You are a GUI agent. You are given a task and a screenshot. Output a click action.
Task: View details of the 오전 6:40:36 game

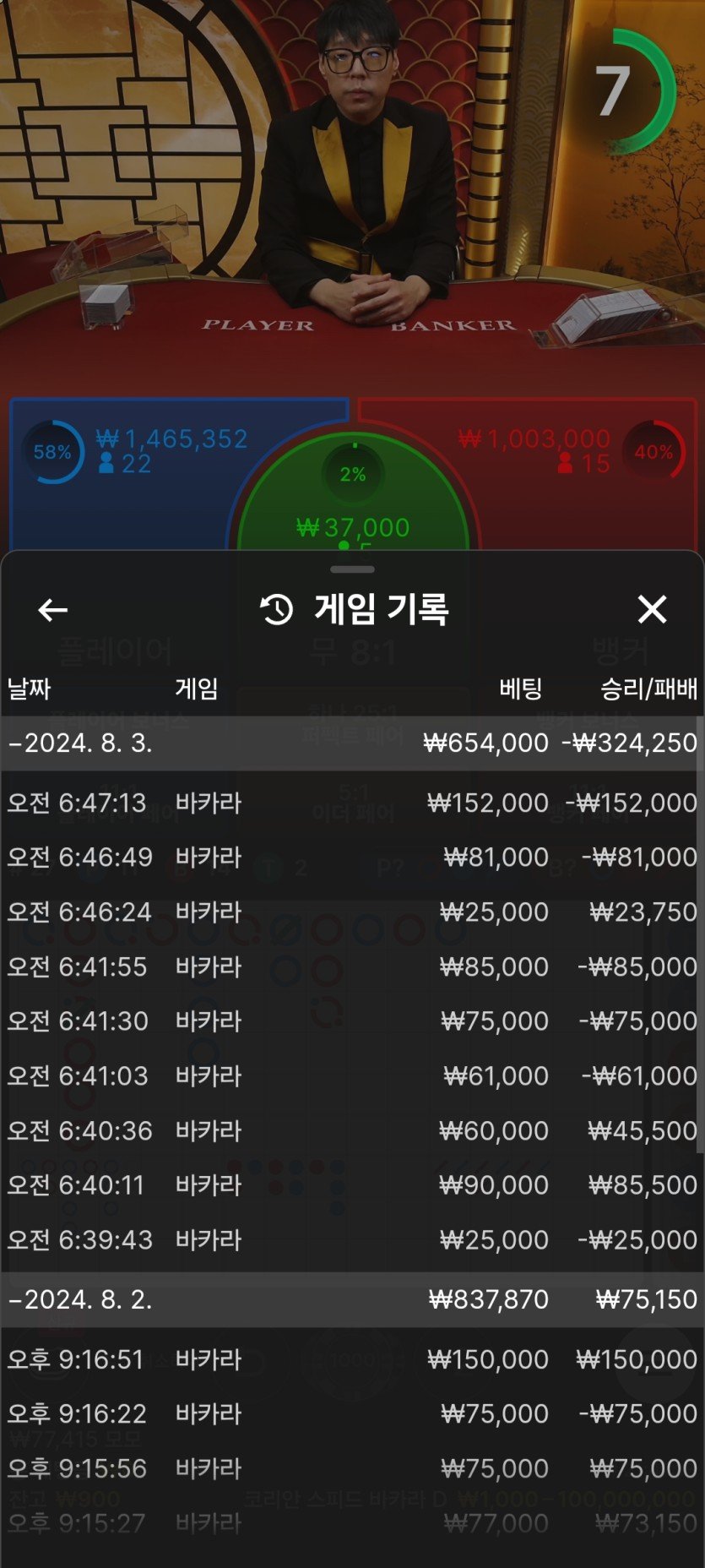pyautogui.click(x=351, y=1130)
